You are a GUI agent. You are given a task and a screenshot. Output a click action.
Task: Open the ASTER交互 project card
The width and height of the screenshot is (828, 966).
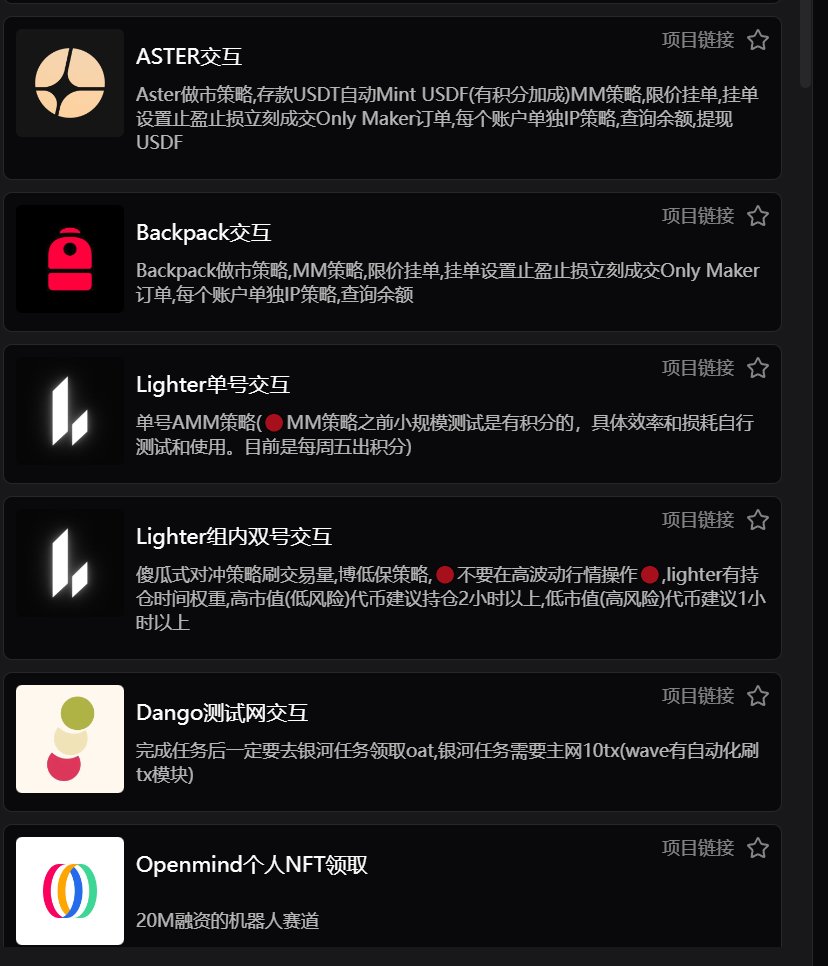click(189, 57)
